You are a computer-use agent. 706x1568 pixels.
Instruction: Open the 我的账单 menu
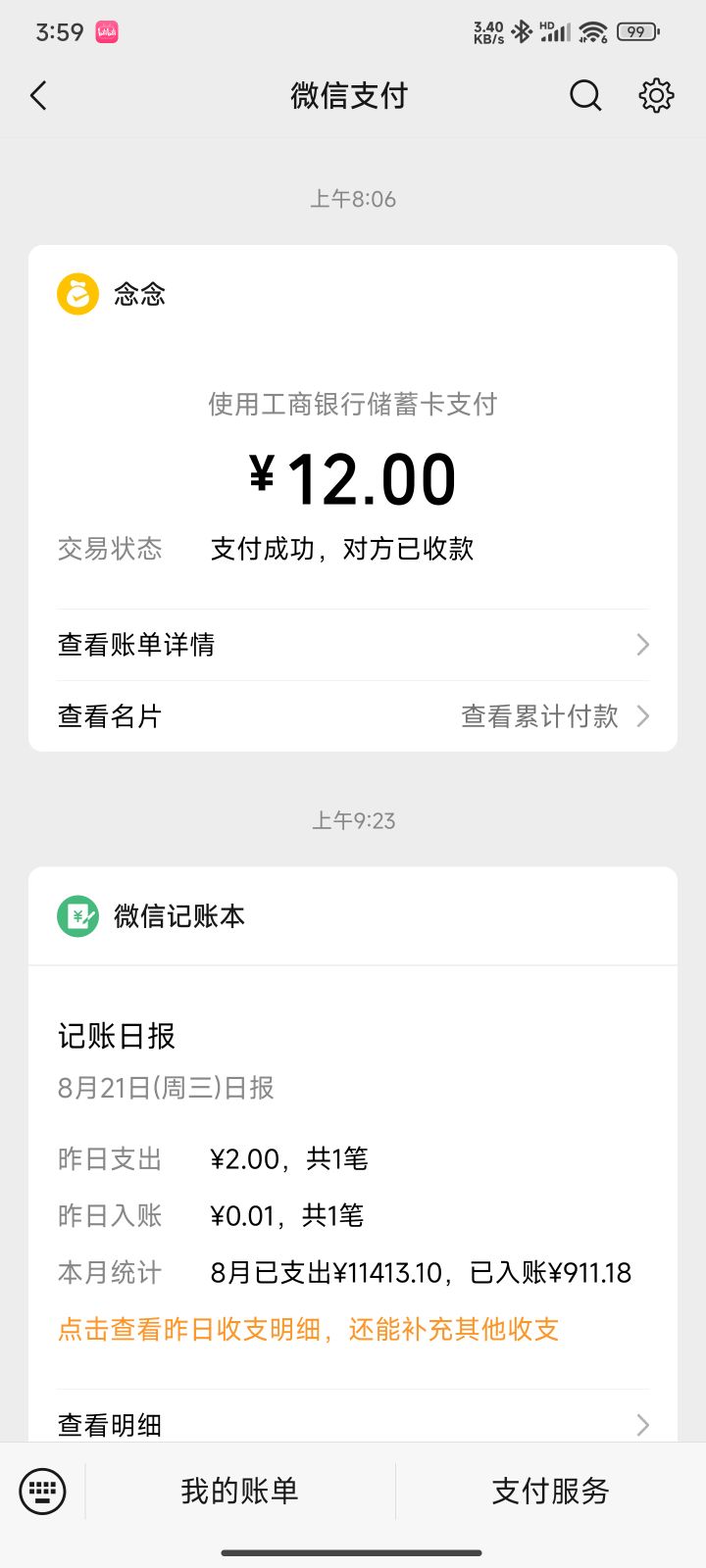[240, 1492]
